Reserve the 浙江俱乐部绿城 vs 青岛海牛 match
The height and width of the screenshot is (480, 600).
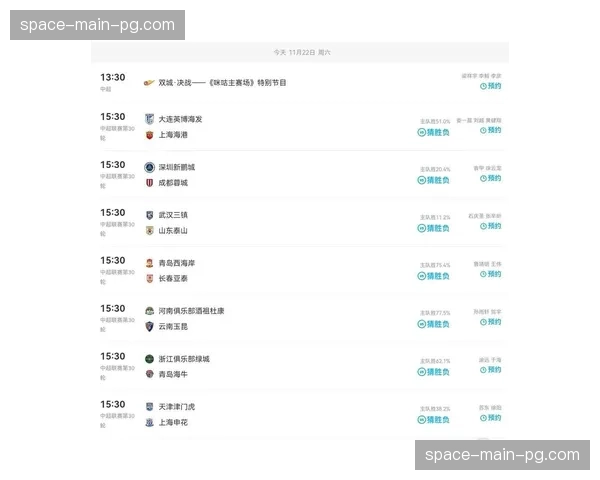pos(491,370)
